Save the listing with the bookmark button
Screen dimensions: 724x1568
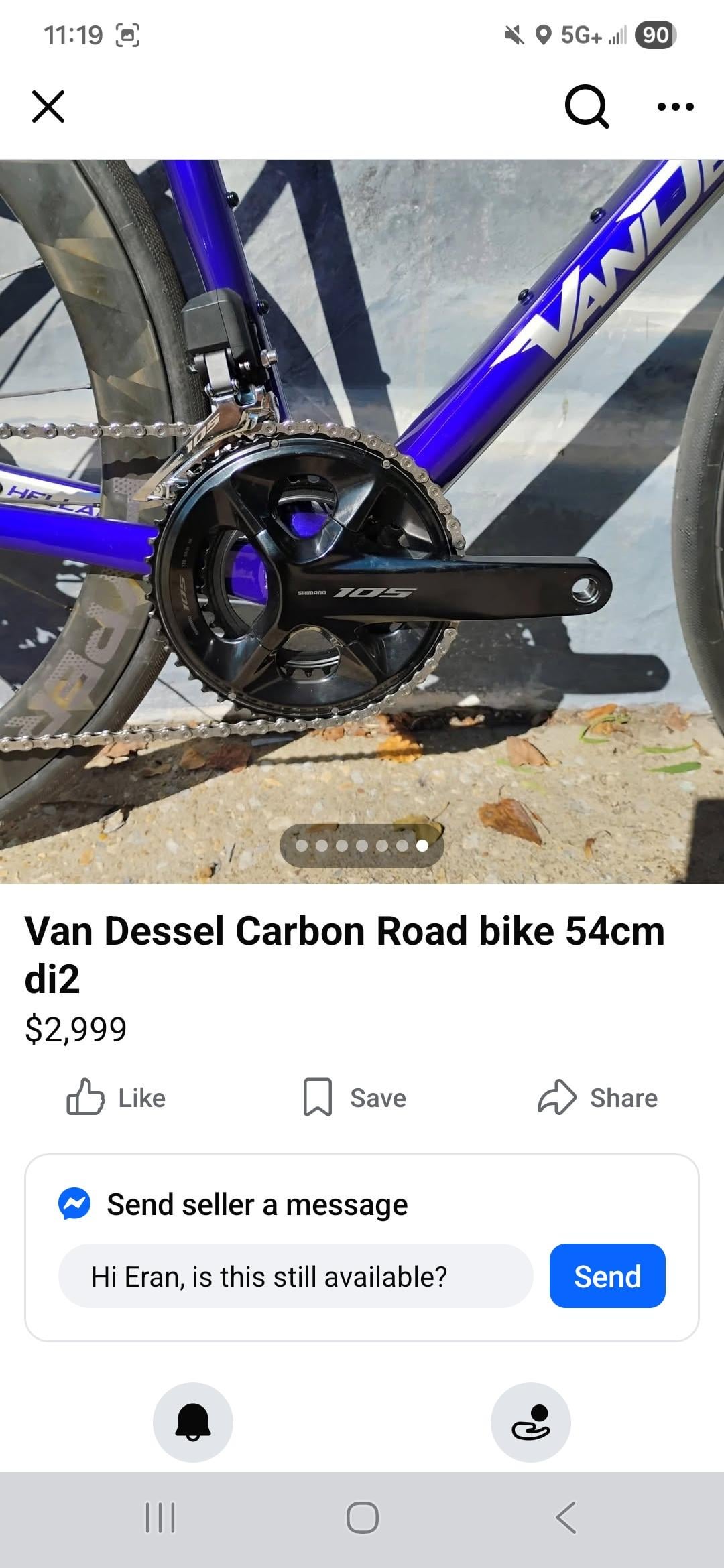pos(355,1098)
